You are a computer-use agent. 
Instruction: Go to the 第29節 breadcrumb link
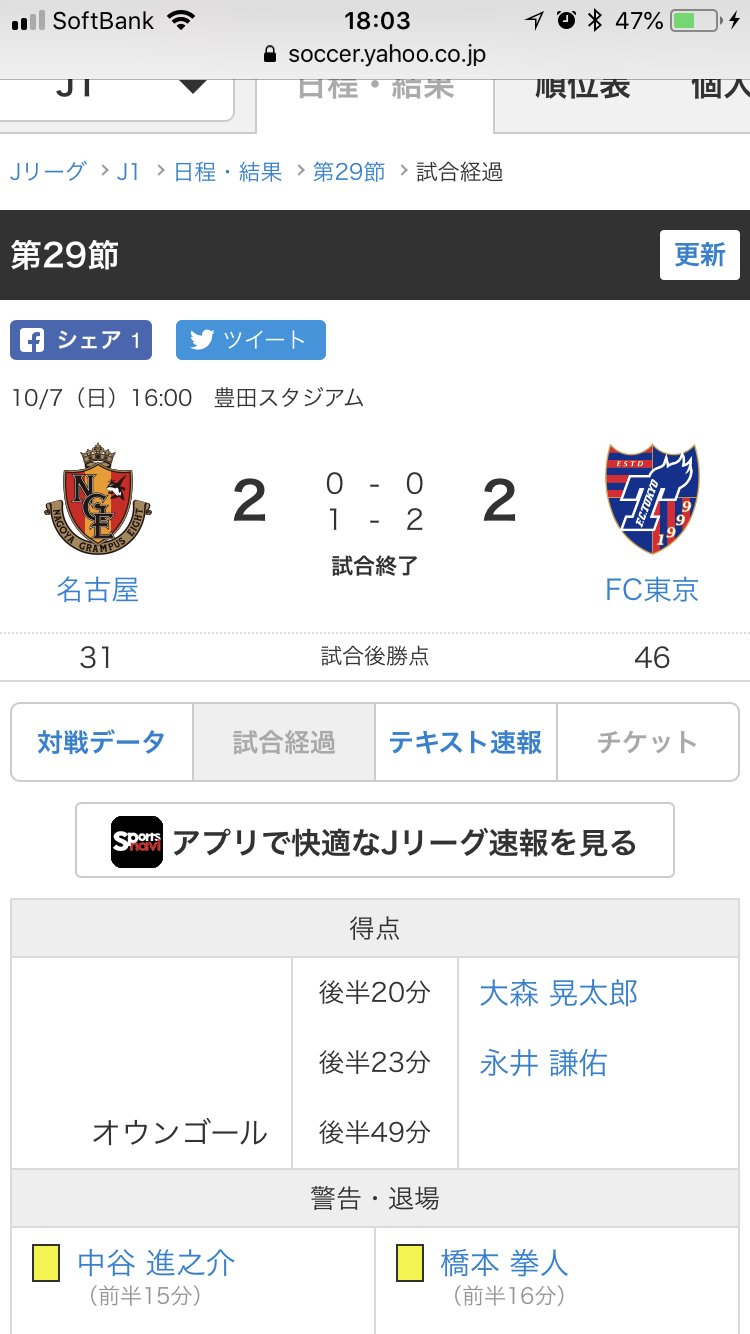349,172
